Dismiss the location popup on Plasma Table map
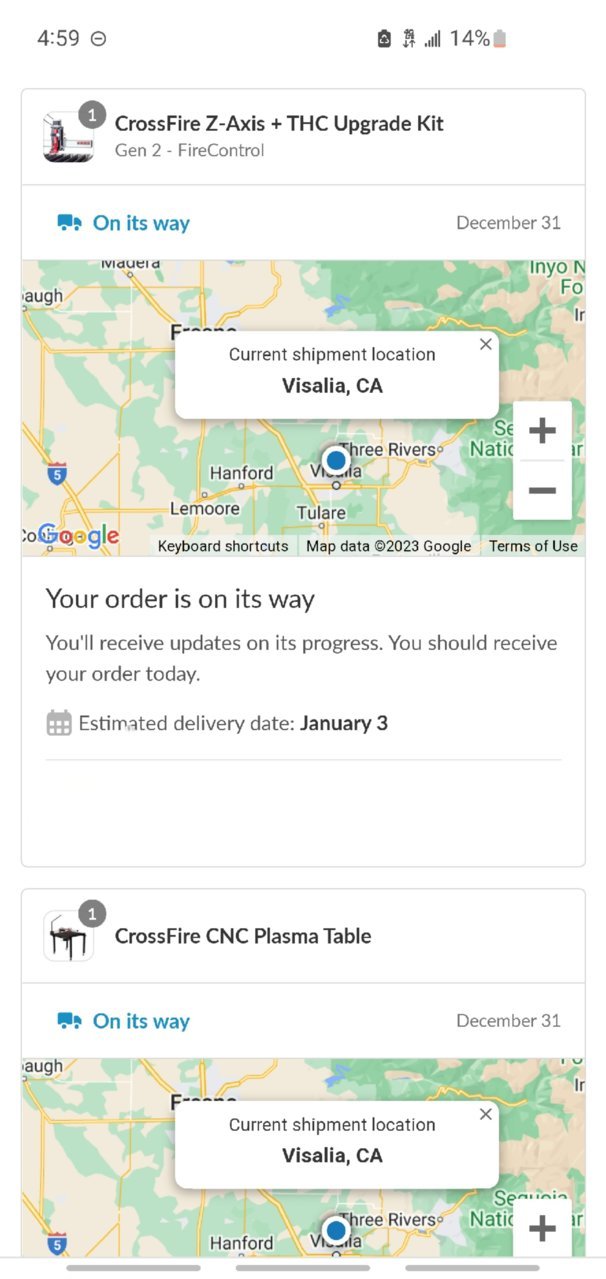Image resolution: width=606 pixels, height=1279 pixels. (x=486, y=1114)
